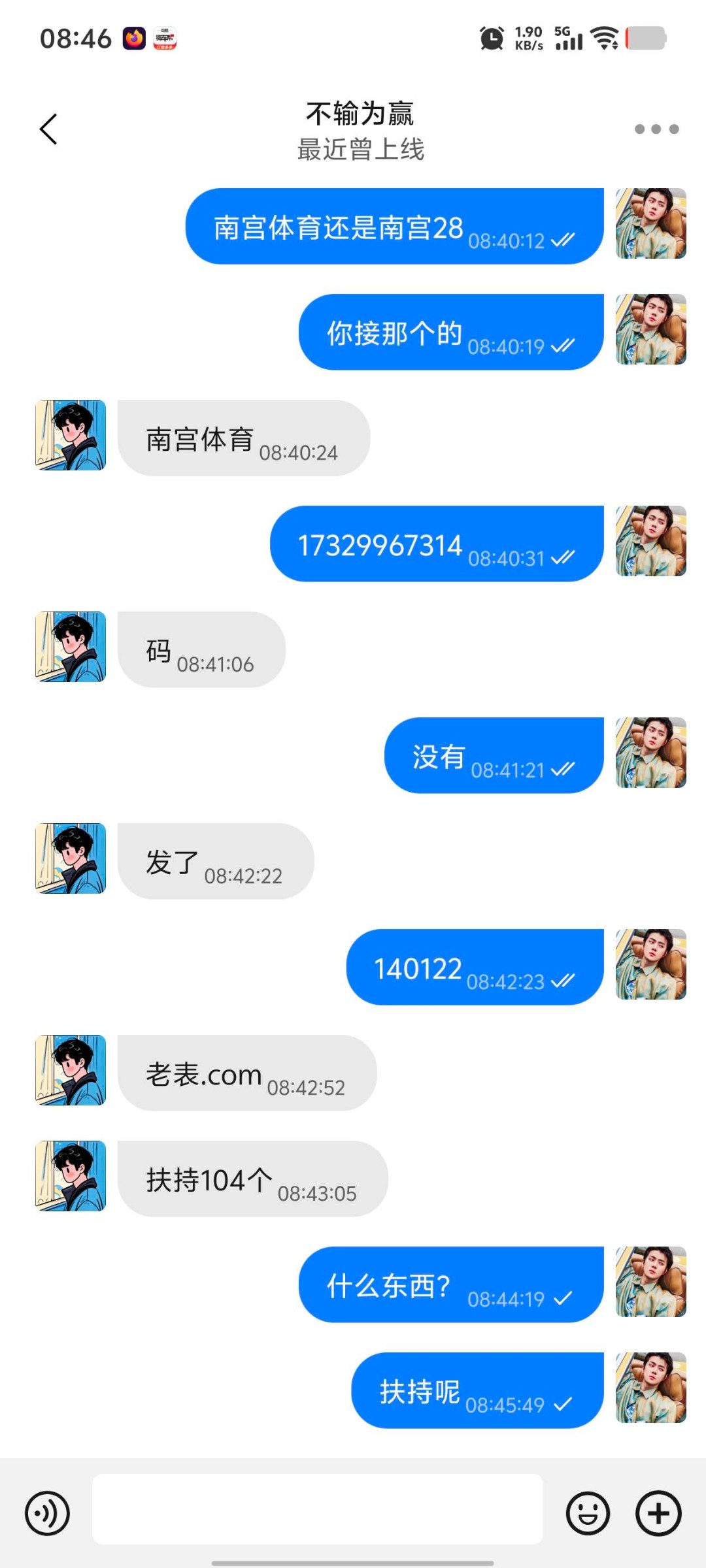Tap the battery indicator
The image size is (706, 1568).
tap(644, 39)
